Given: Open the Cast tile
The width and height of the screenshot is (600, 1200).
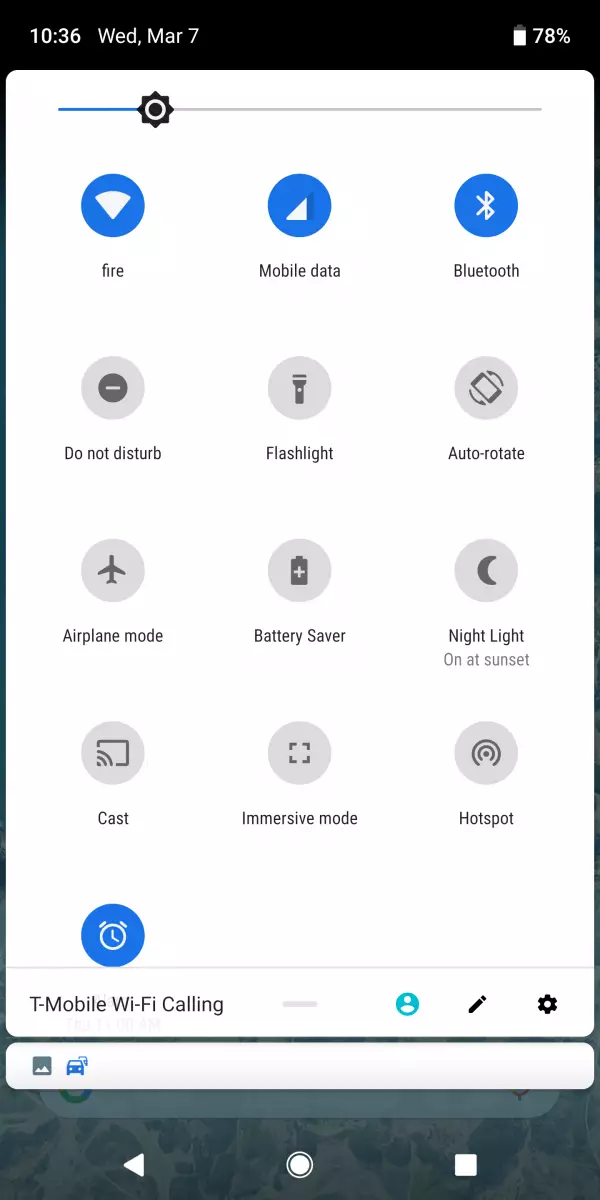Looking at the screenshot, I should click(x=113, y=753).
